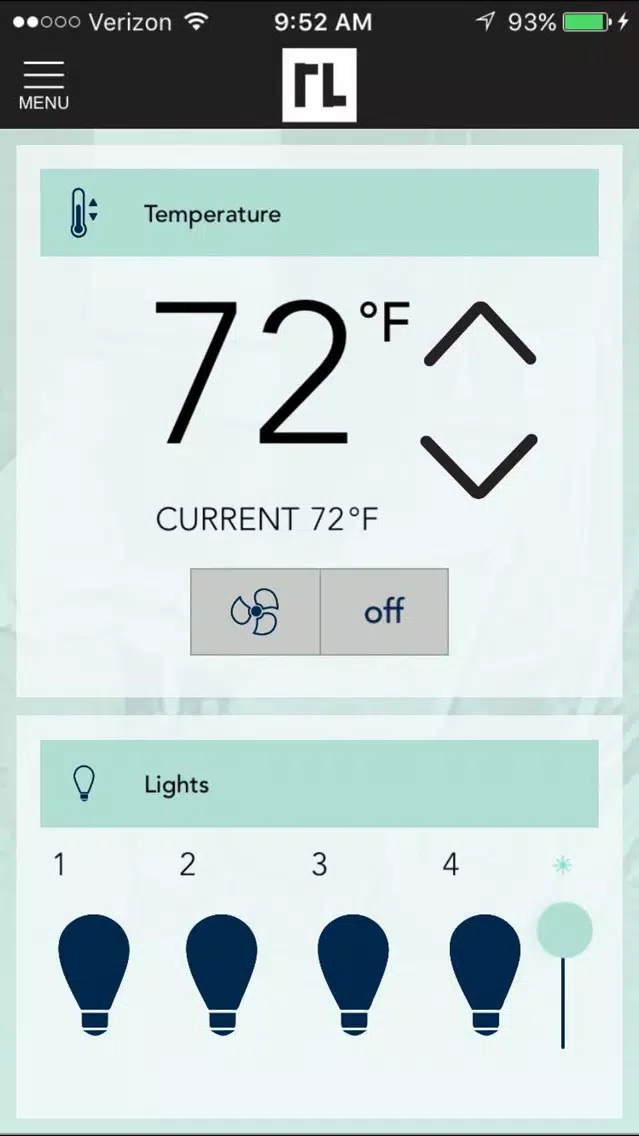
Task: Lower the temperature with the down arrow
Action: [480, 465]
